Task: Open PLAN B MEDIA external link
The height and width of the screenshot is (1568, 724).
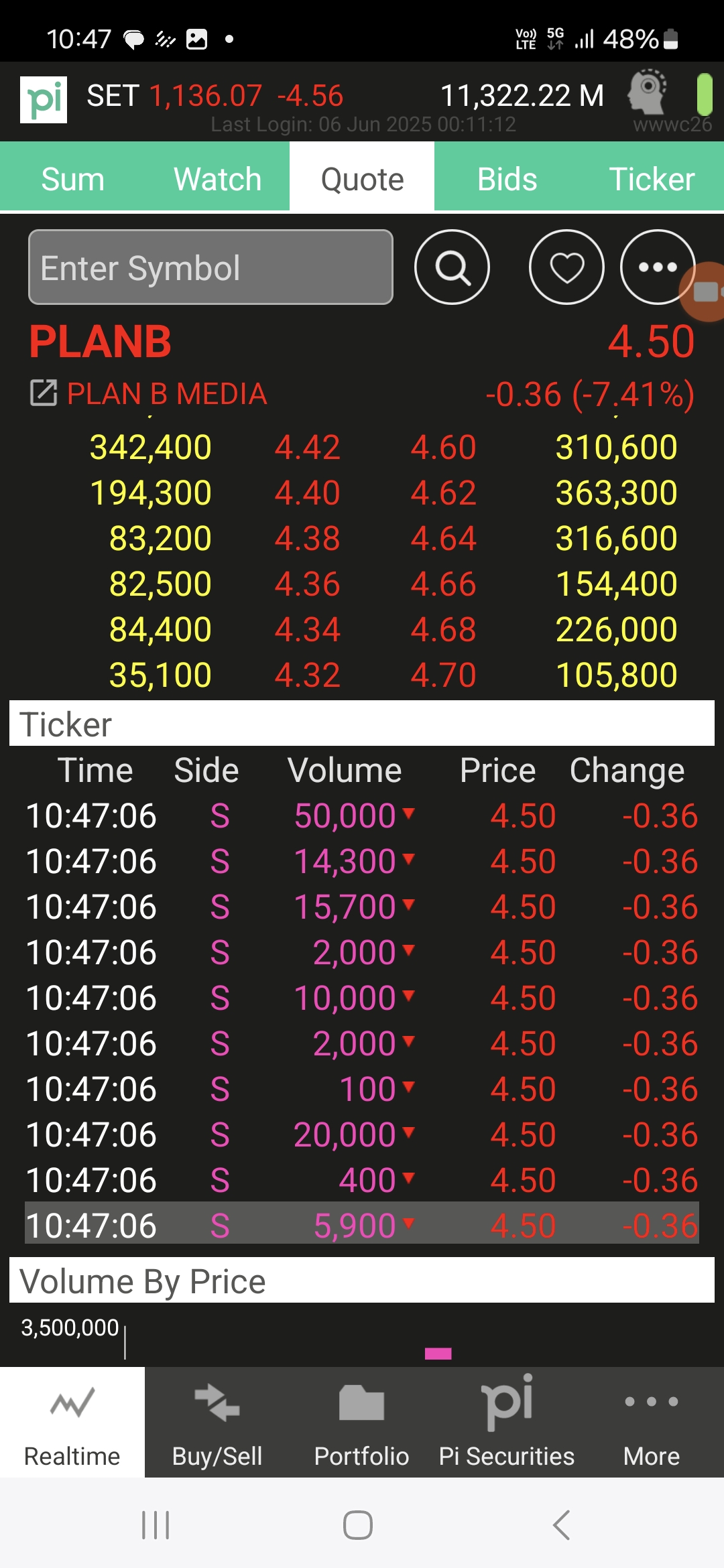Action: tap(44, 393)
